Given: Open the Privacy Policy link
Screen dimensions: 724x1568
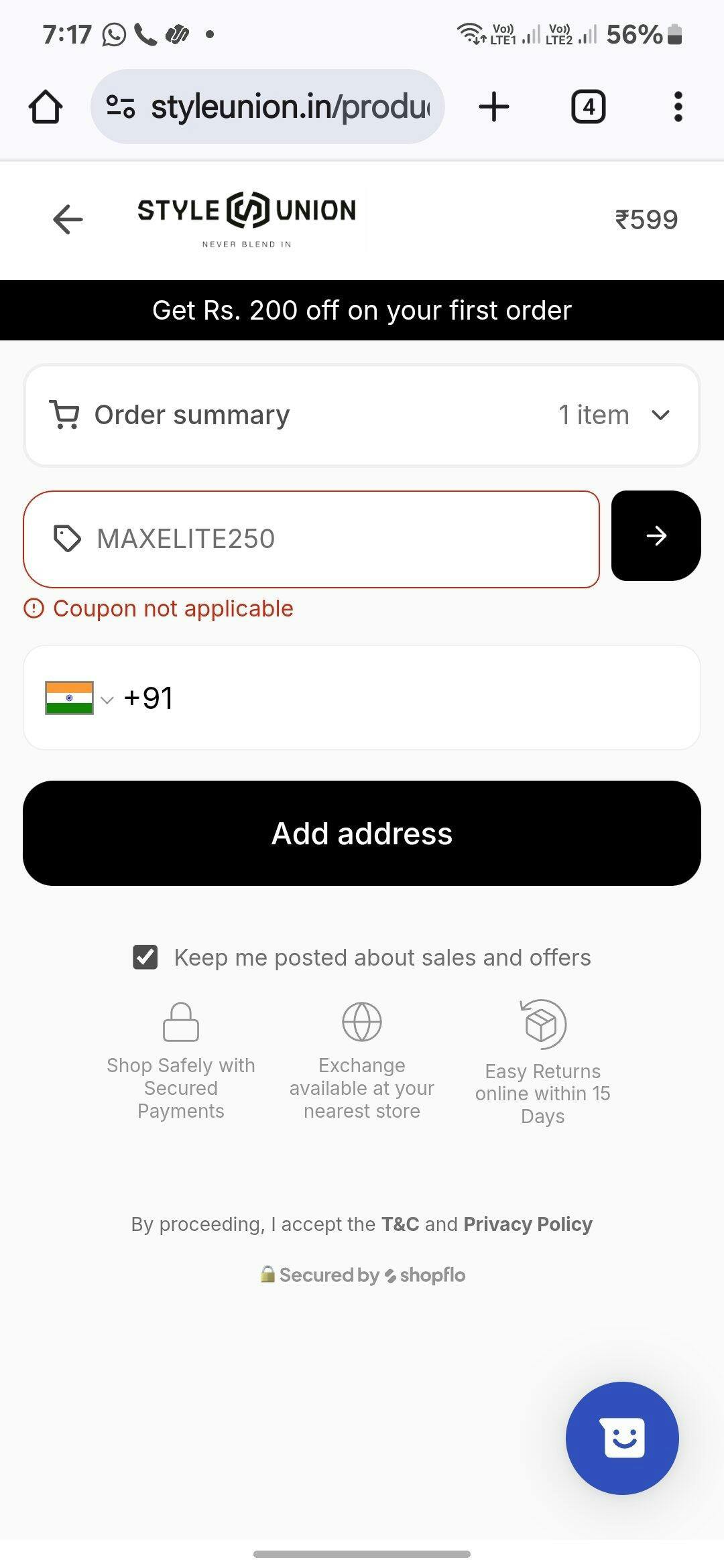Looking at the screenshot, I should [x=528, y=1224].
